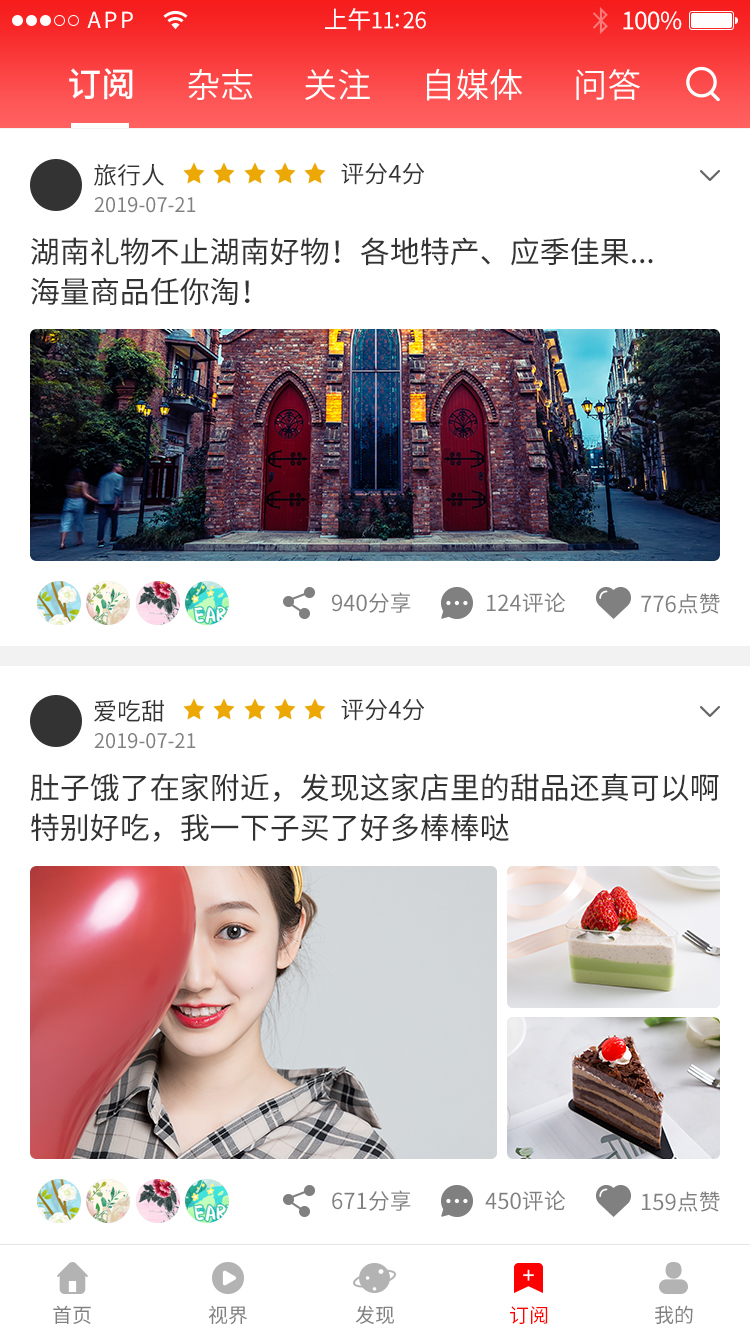Expand options on 旅行人's post chevron
This screenshot has width=750, height=1334.
[711, 174]
